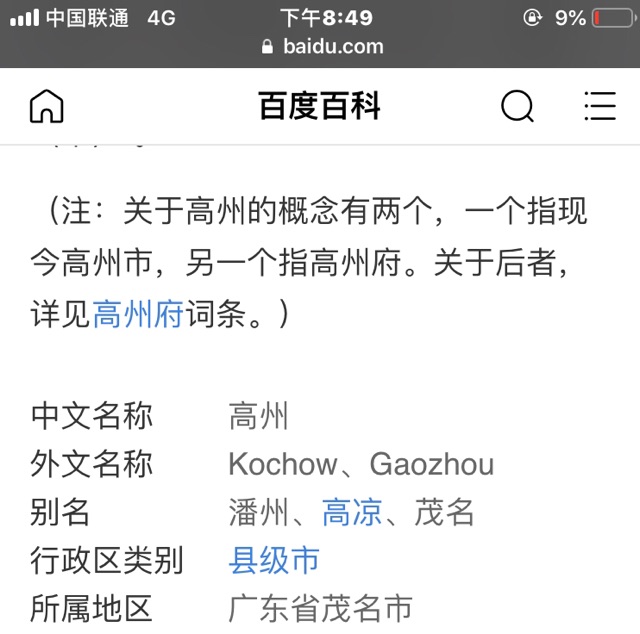This screenshot has height=634, width=640.
Task: Open the search magnifier icon
Action: 517,106
